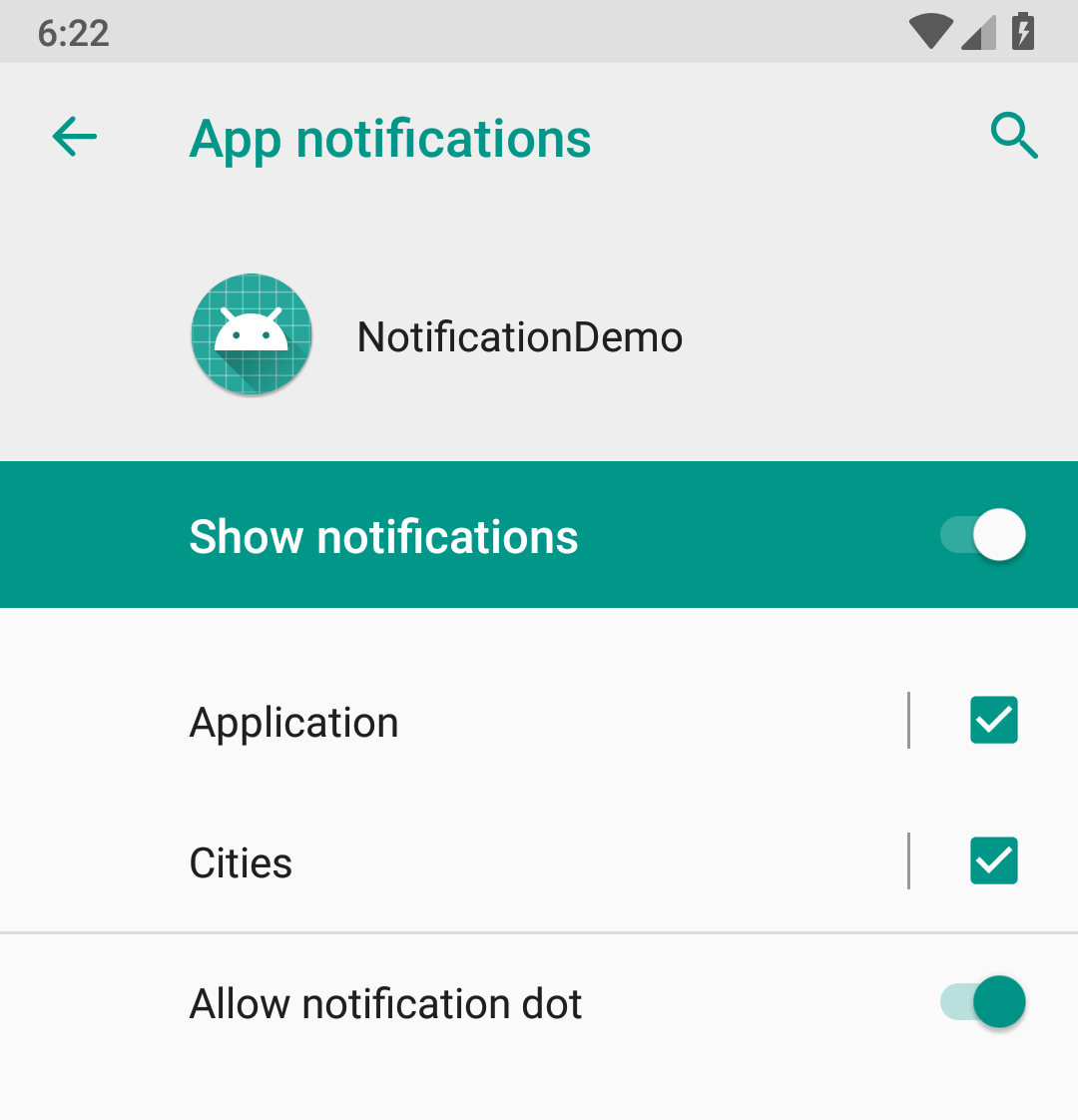Go back from App notifications

tap(75, 137)
